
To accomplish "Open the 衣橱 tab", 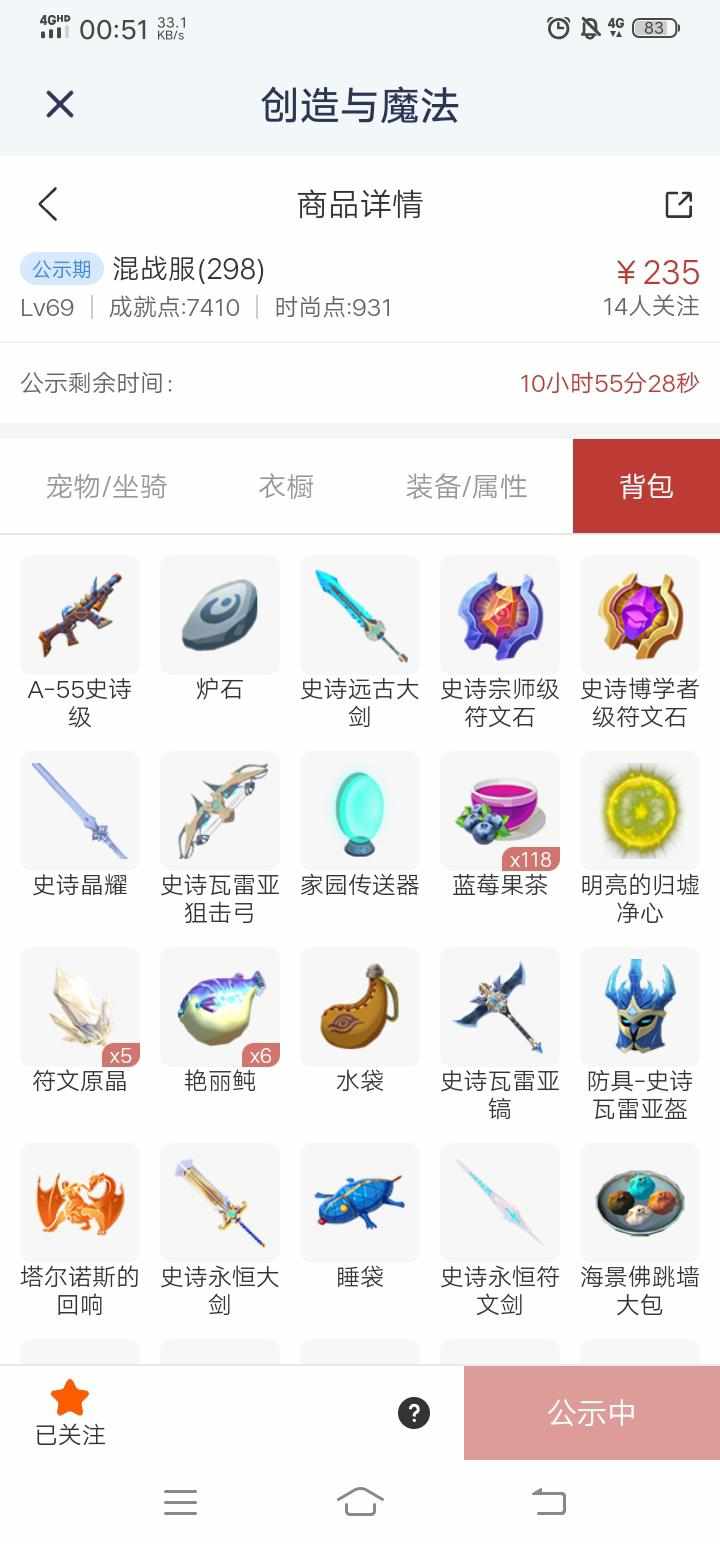I will (x=286, y=487).
